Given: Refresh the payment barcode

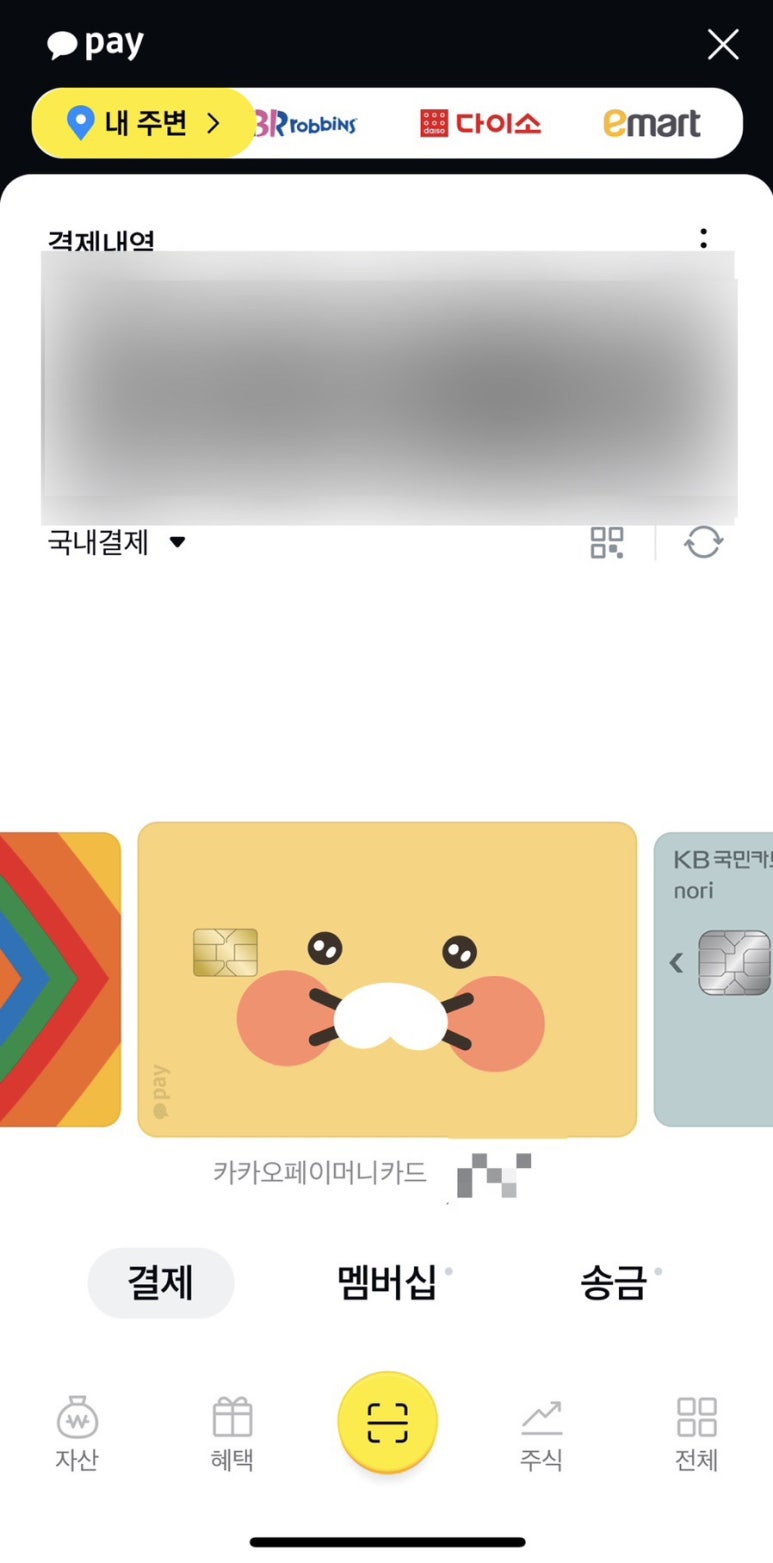Looking at the screenshot, I should pyautogui.click(x=703, y=542).
